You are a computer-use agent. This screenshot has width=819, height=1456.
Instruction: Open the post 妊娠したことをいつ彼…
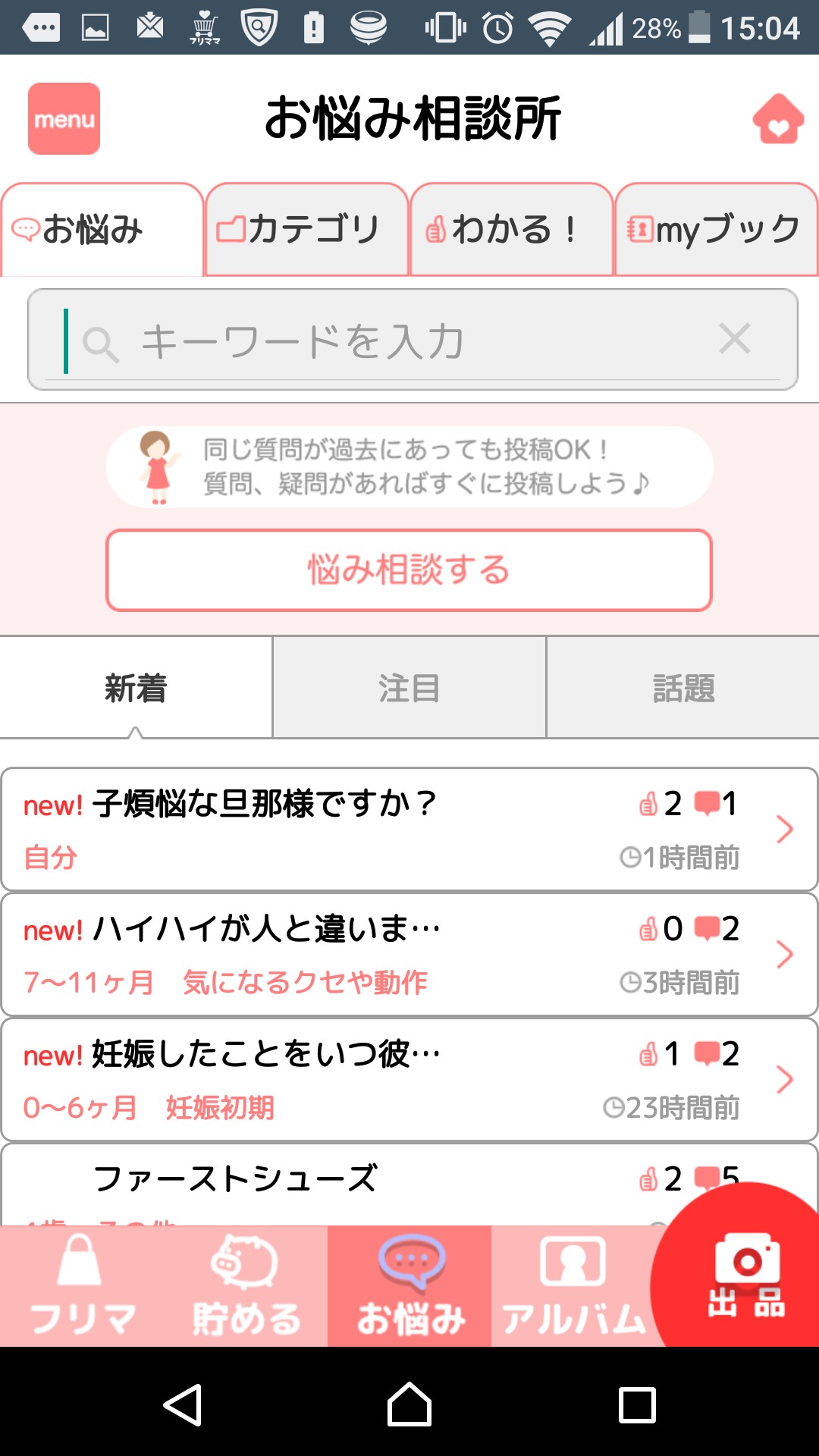tap(379, 1079)
